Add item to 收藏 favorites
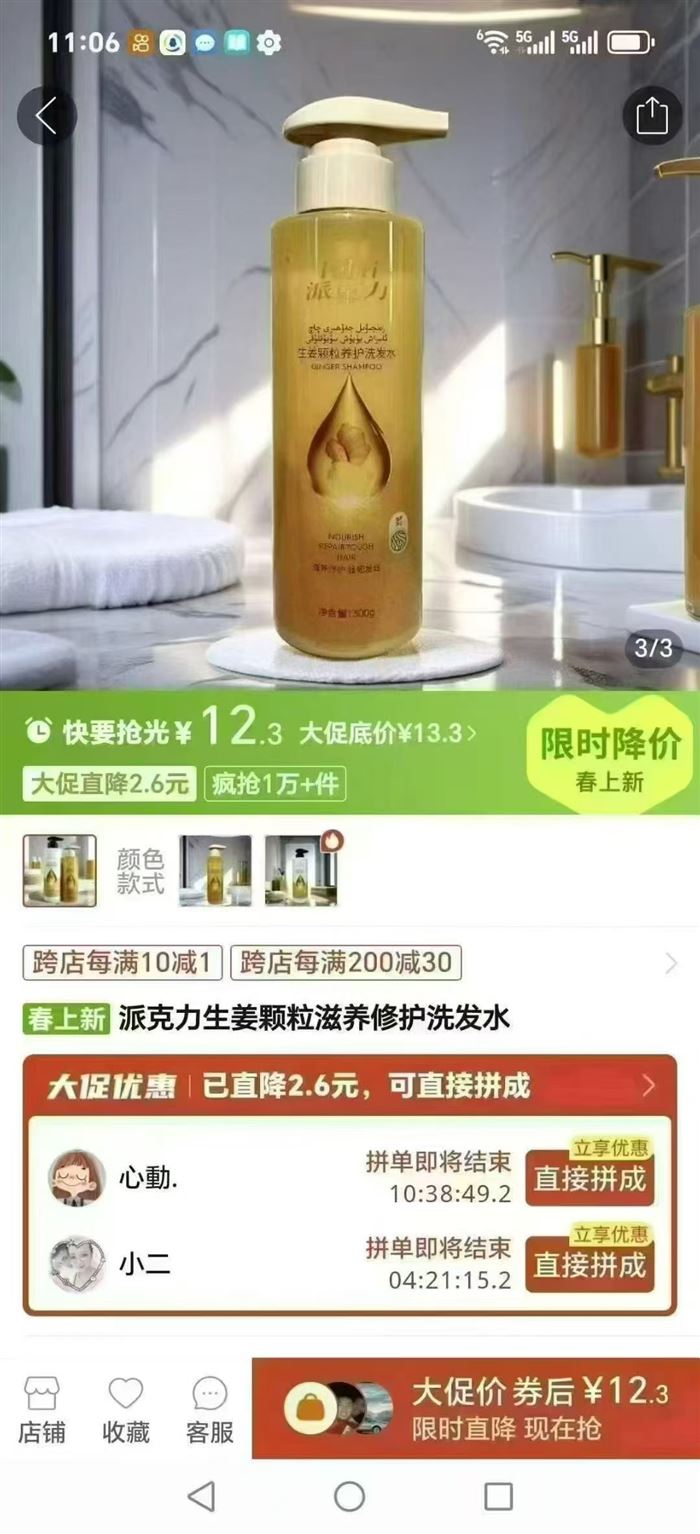The width and height of the screenshot is (700, 1534). coord(126,1409)
